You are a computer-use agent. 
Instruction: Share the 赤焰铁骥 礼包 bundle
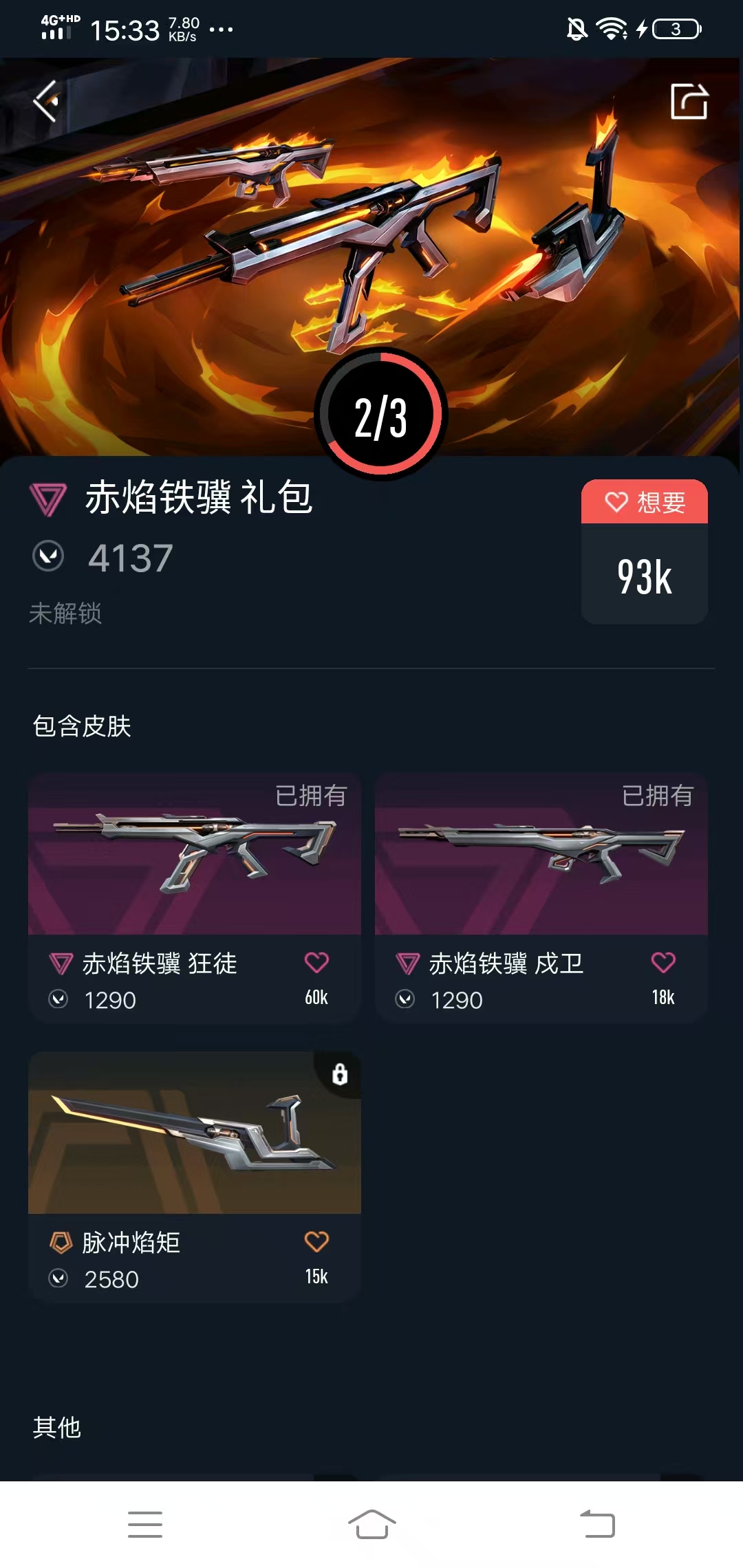coord(689,102)
